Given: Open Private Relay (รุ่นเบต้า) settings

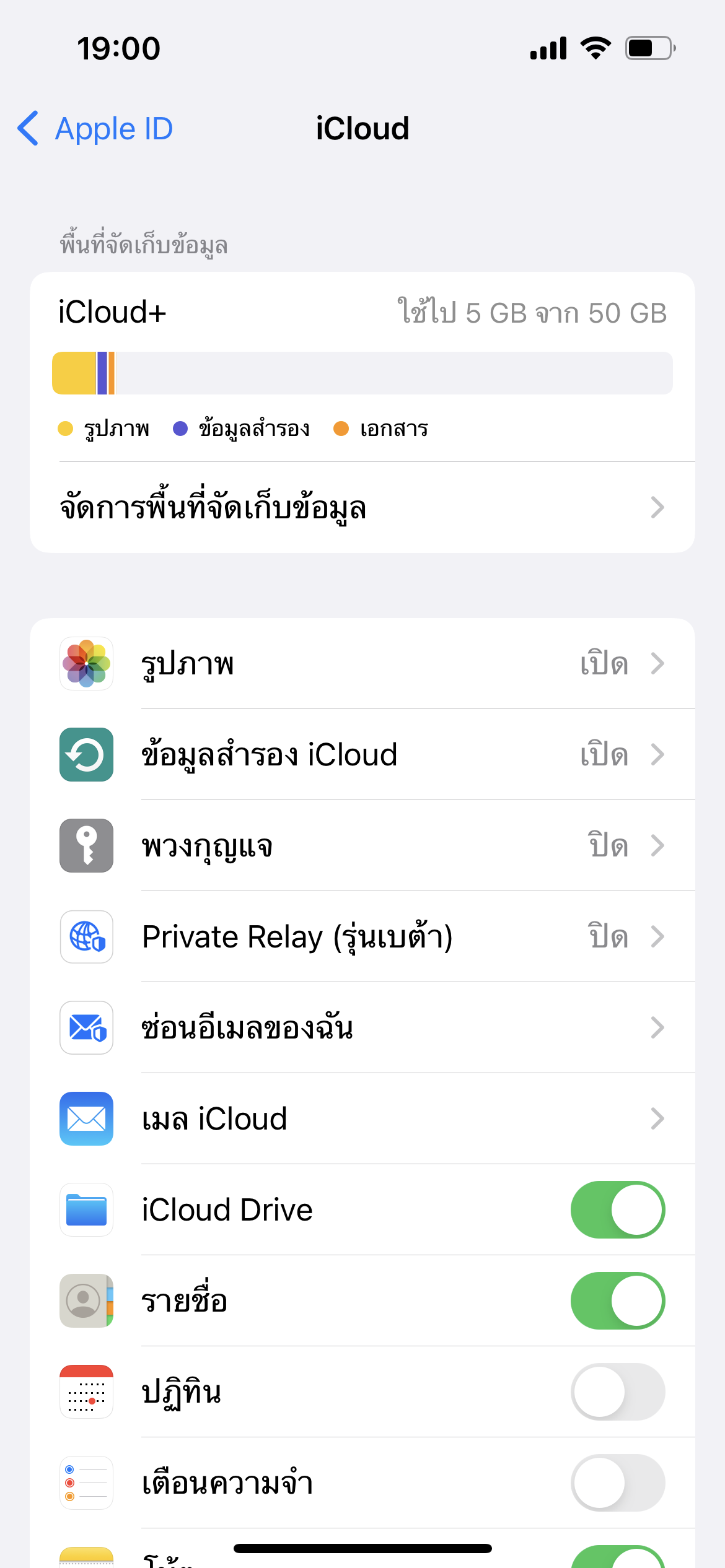Looking at the screenshot, I should tap(362, 936).
